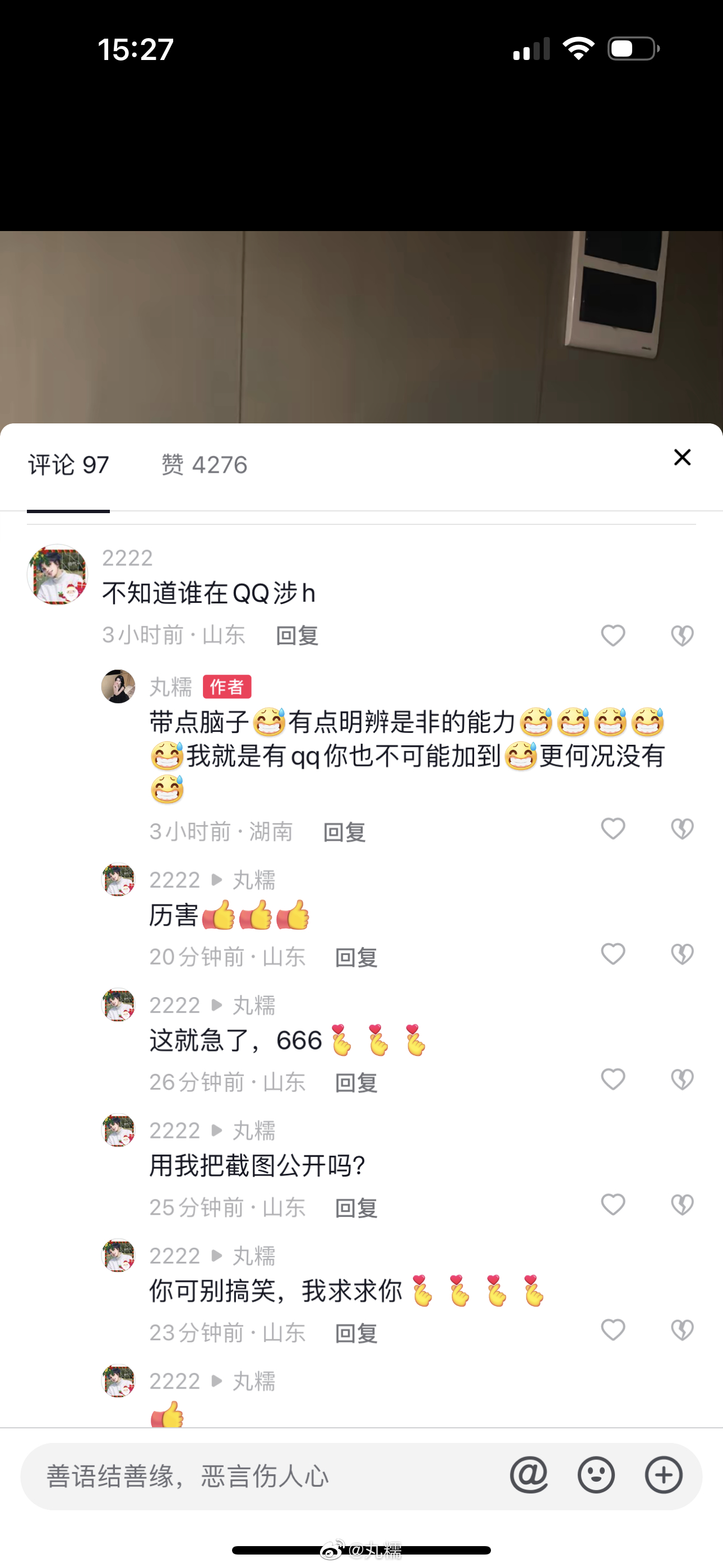Reply to the author's comment from 湖南
The height and width of the screenshot is (1568, 723).
pyautogui.click(x=344, y=832)
